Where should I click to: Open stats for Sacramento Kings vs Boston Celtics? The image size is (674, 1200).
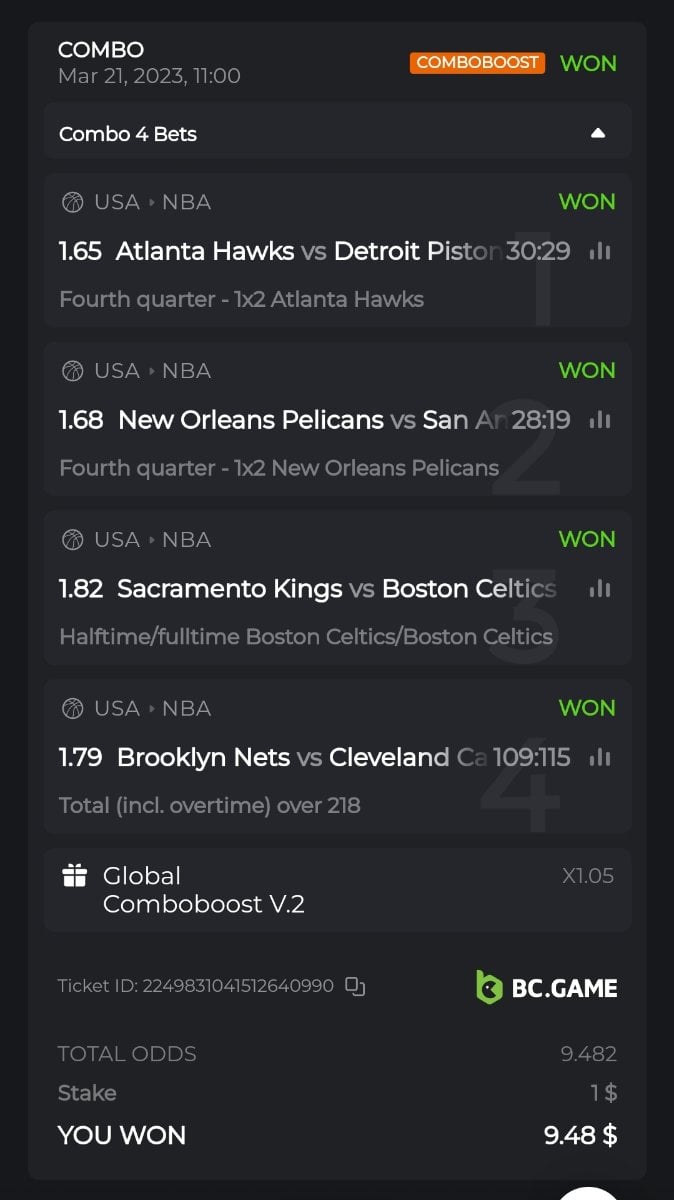[x=600, y=589]
